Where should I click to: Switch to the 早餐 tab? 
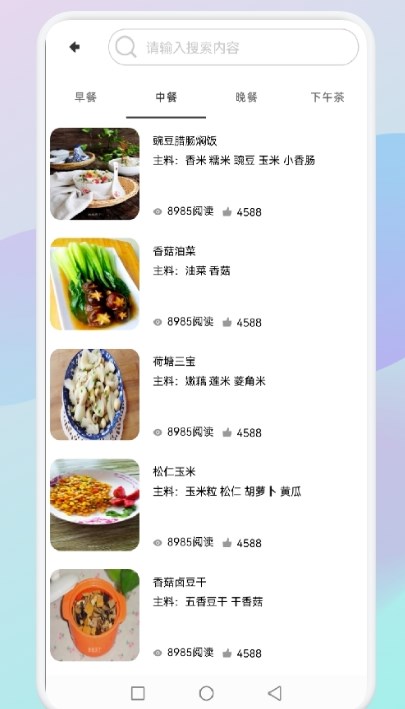(86, 97)
